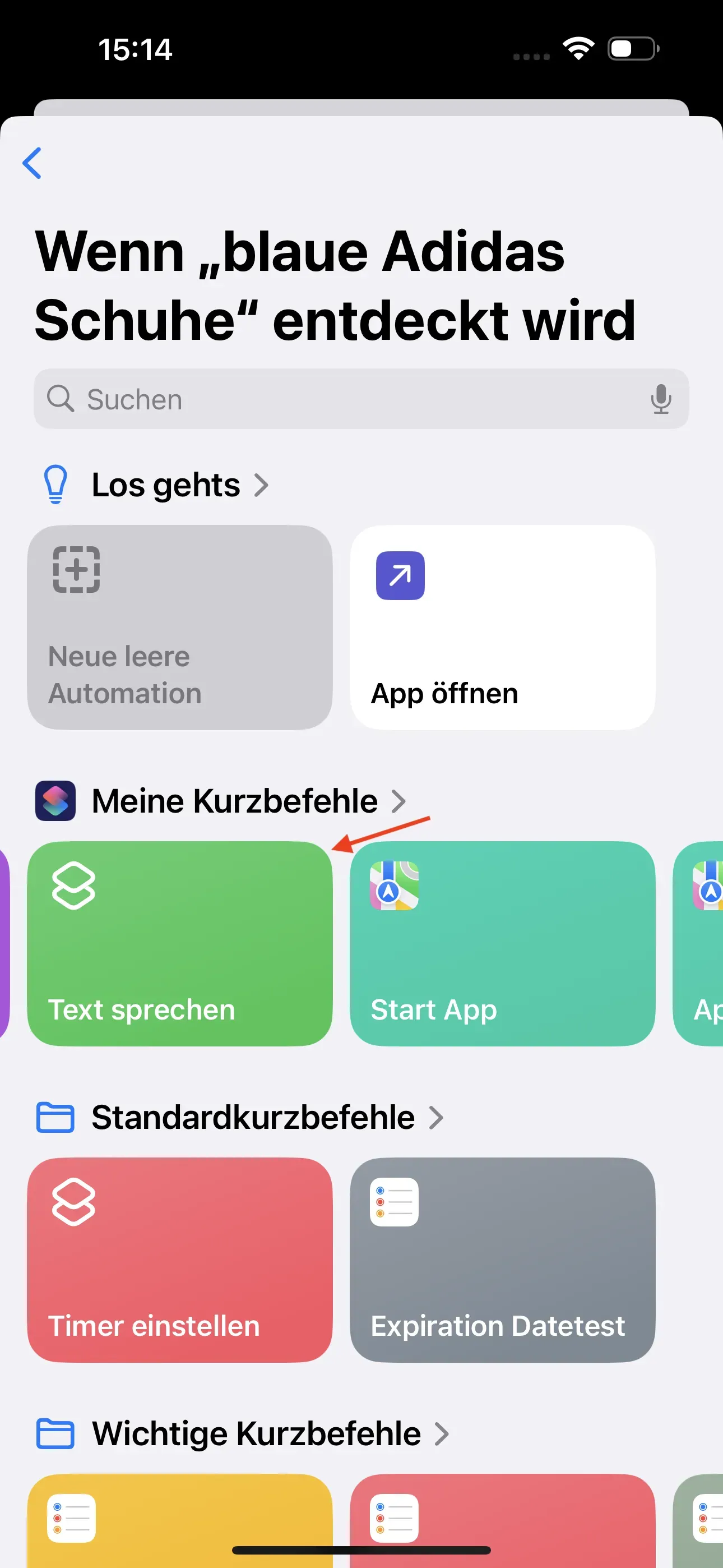Choose the Start App shortcut

click(x=502, y=943)
